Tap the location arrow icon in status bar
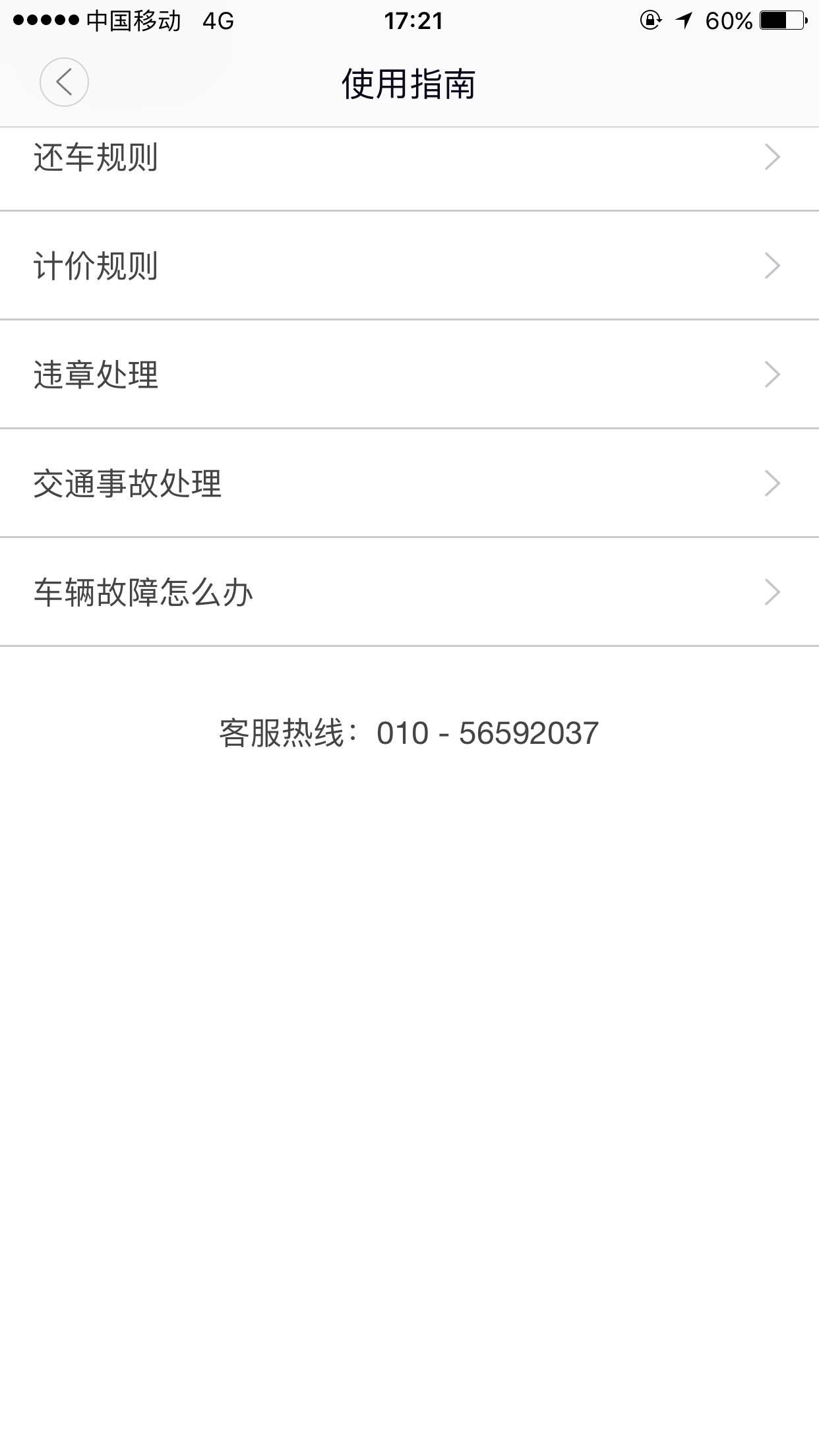Viewport: 819px width, 1456px height. point(684,20)
